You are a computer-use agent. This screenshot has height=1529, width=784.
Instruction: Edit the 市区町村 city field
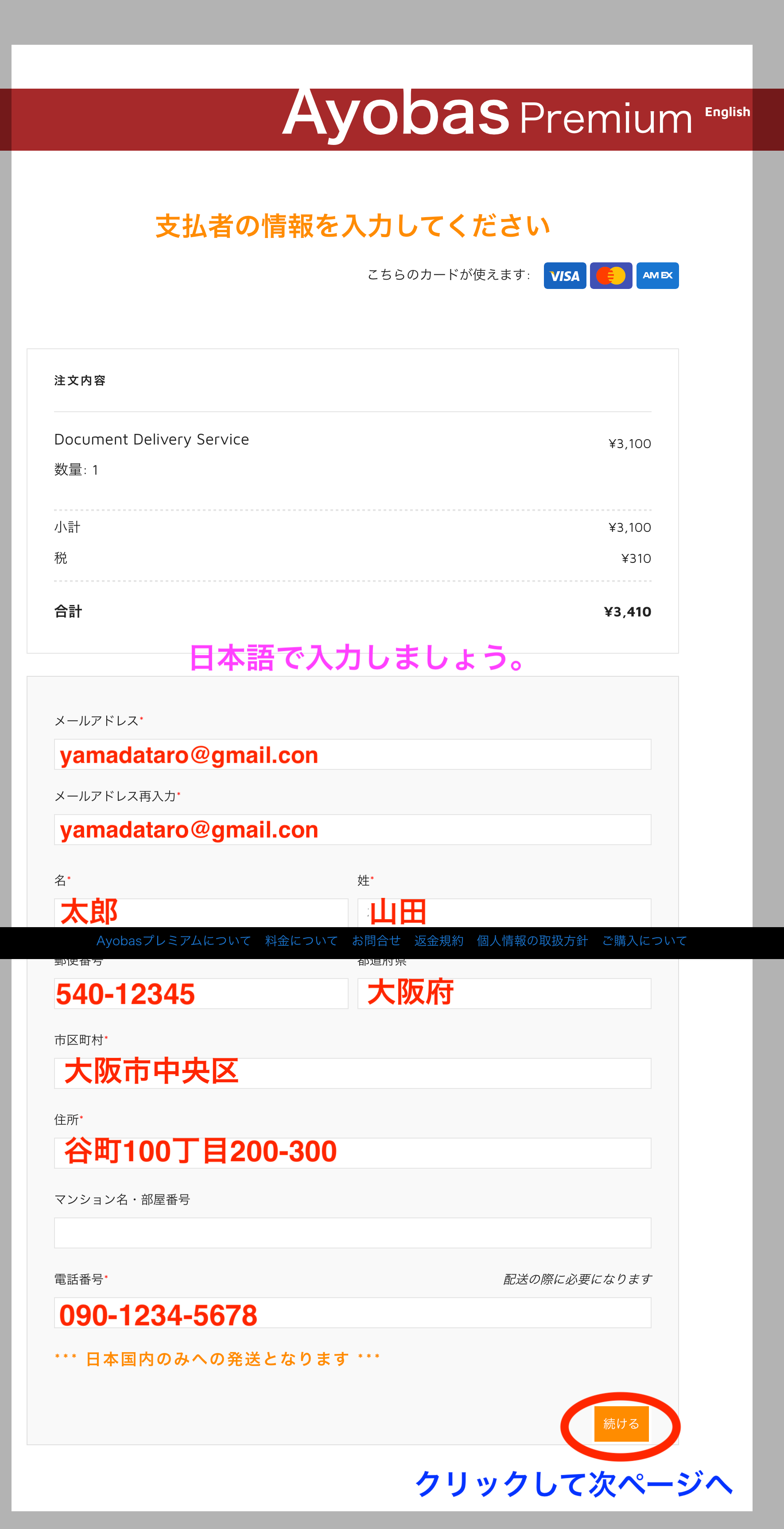(x=352, y=1073)
